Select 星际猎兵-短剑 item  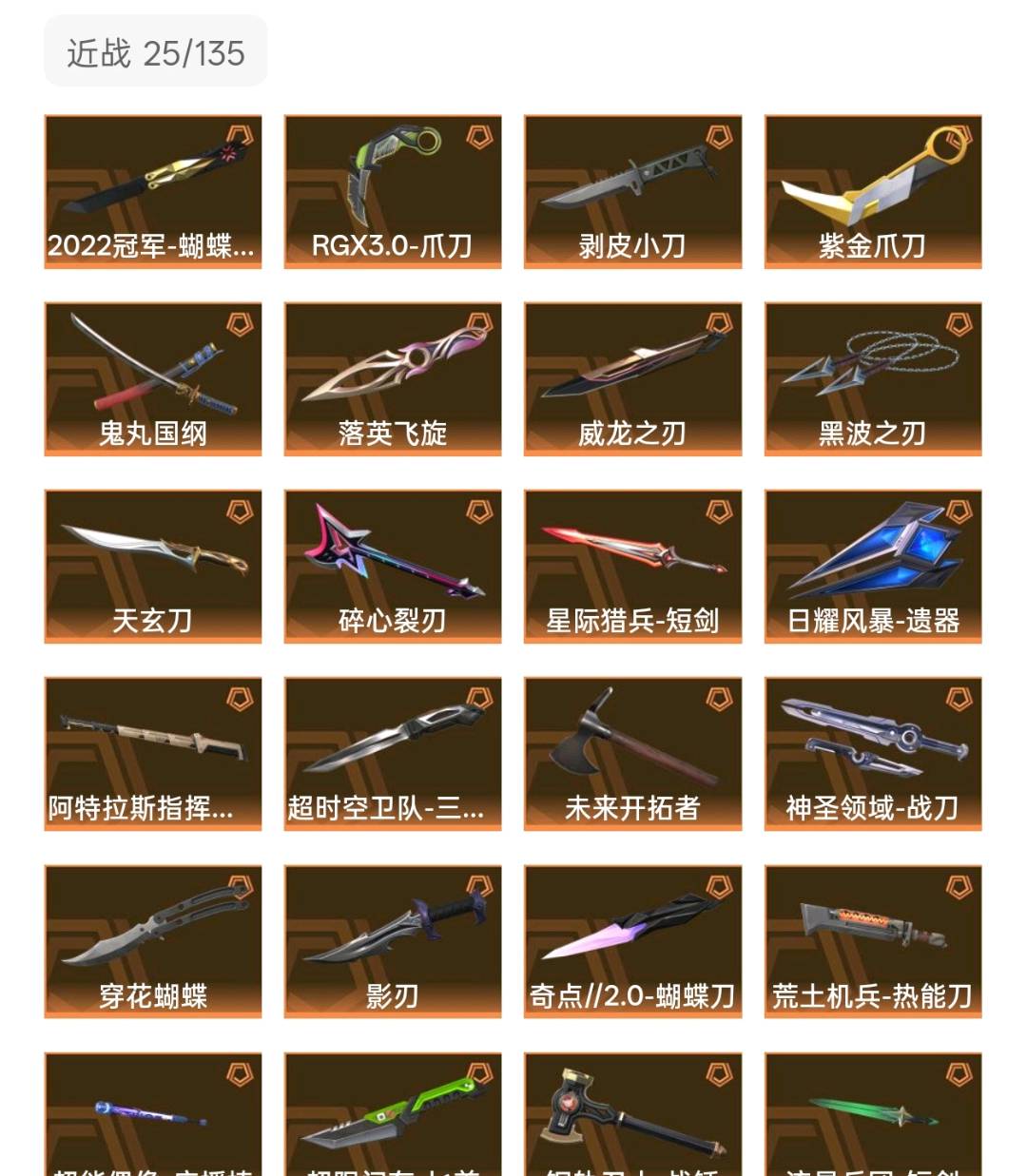pyautogui.click(x=632, y=566)
